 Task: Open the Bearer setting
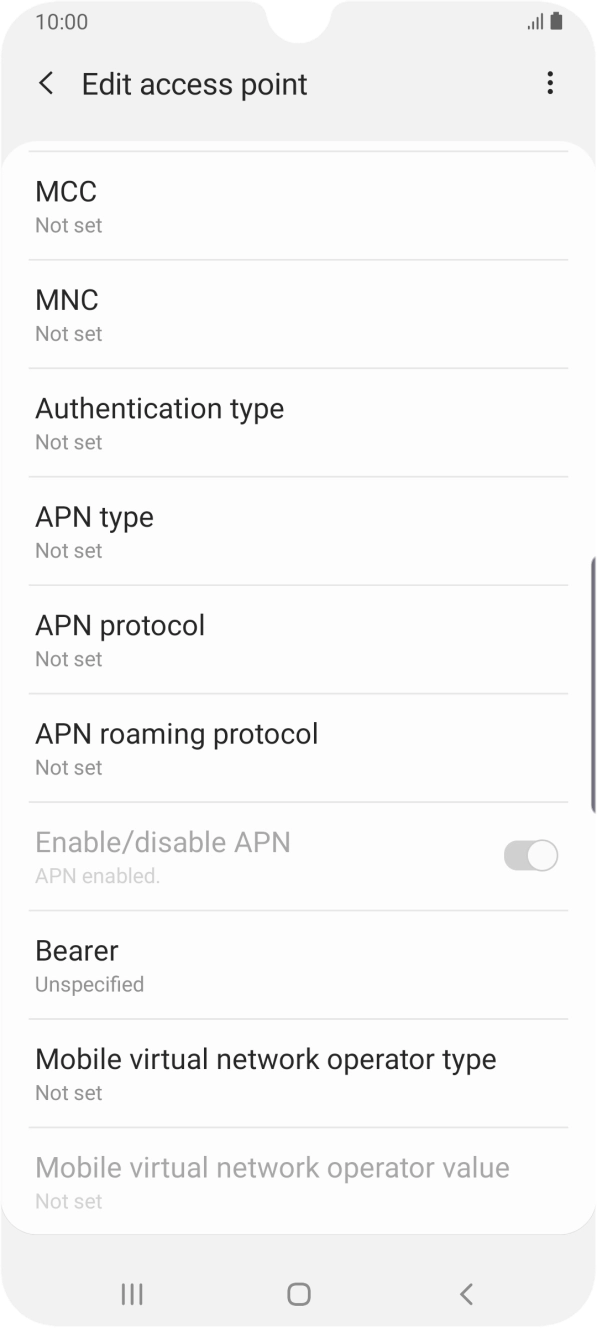[x=298, y=965]
